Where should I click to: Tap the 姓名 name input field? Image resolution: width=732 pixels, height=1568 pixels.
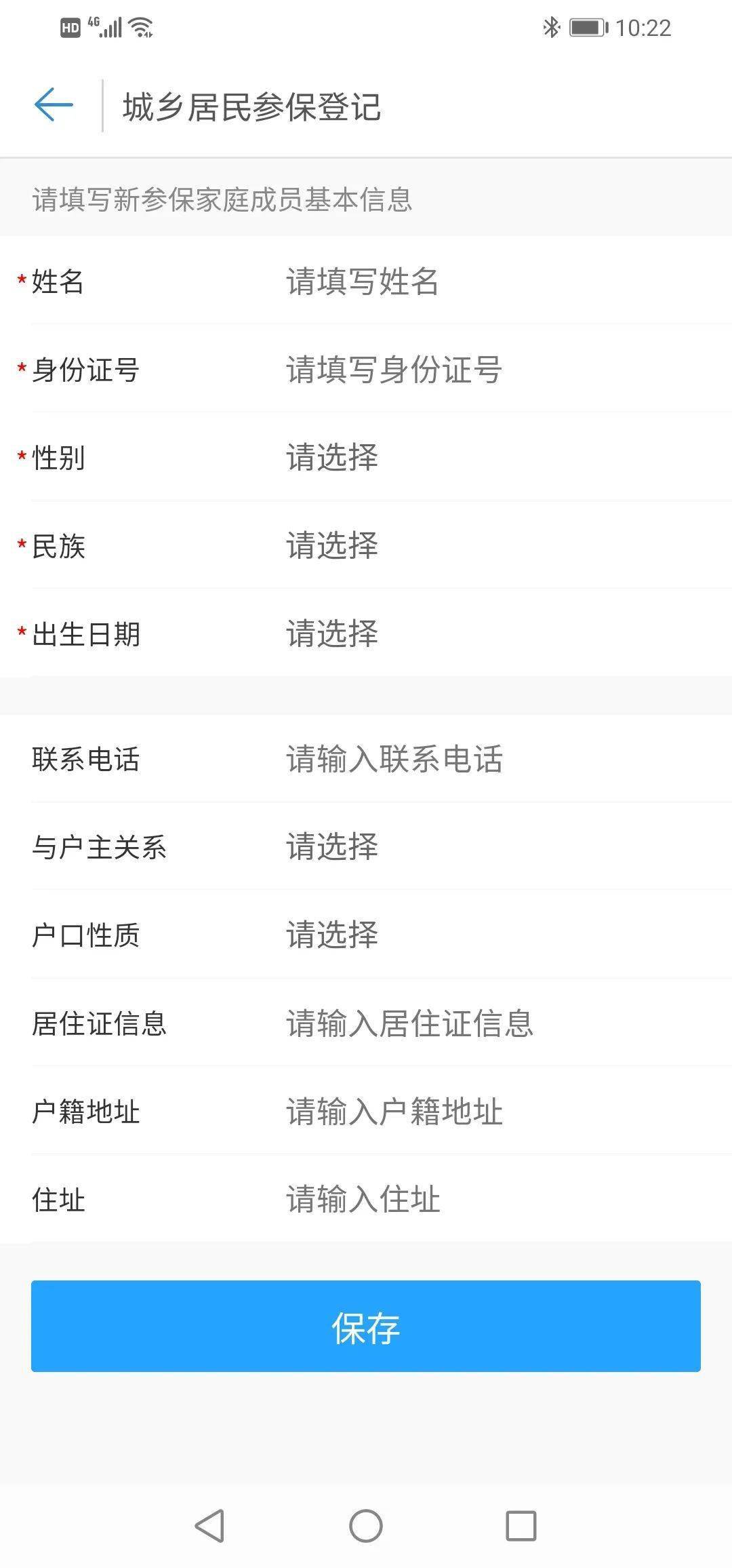click(x=474, y=281)
